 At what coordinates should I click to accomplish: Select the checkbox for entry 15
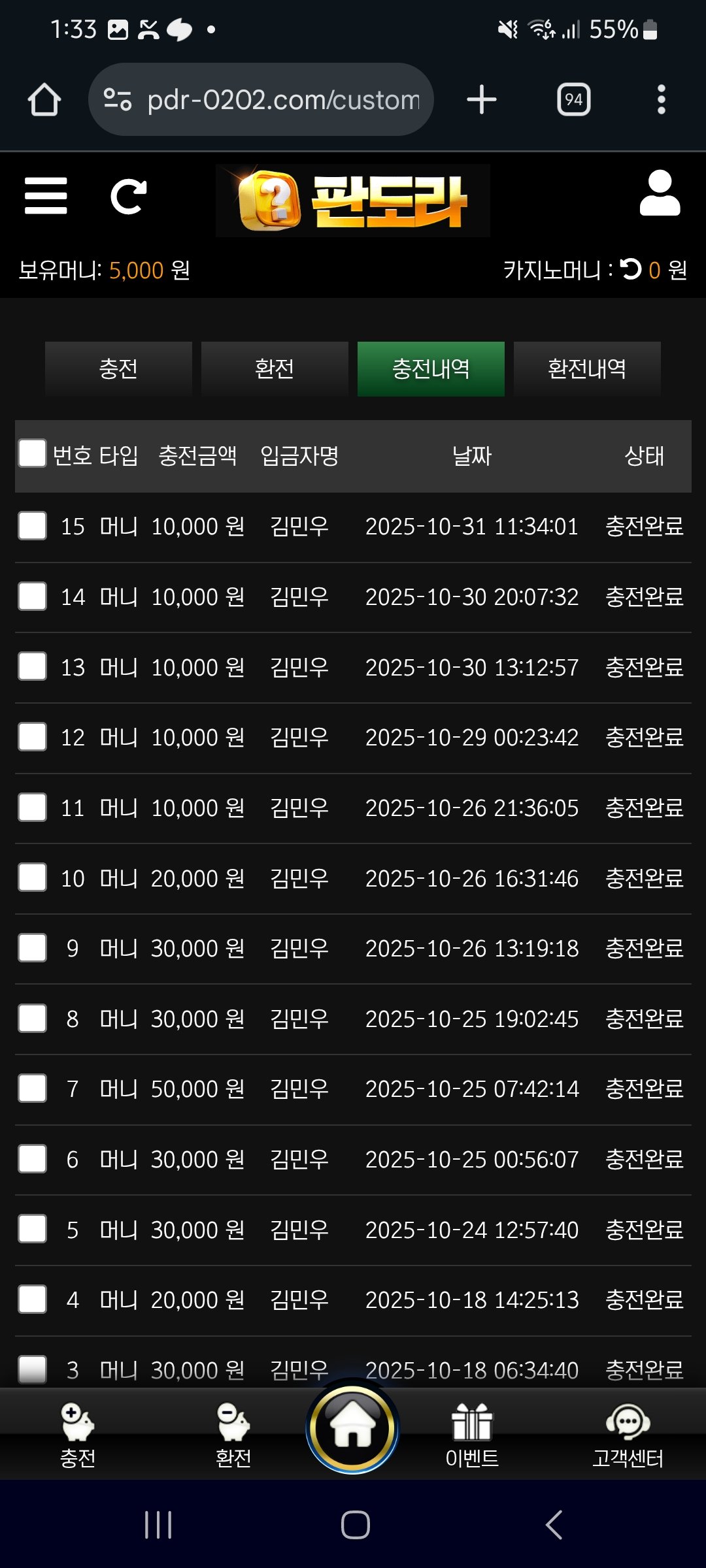click(x=32, y=526)
